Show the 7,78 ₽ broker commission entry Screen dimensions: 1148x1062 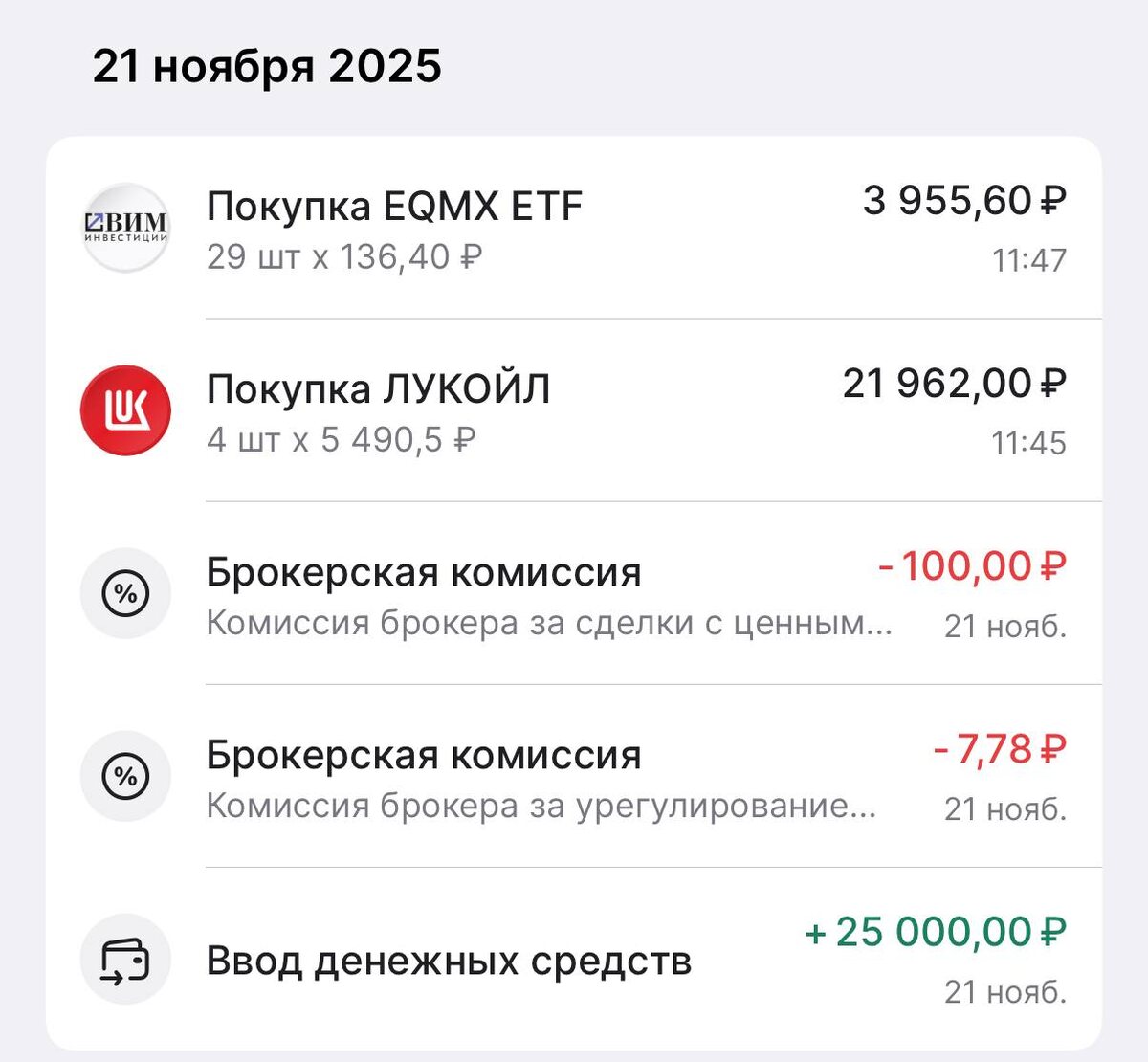[x=574, y=777]
